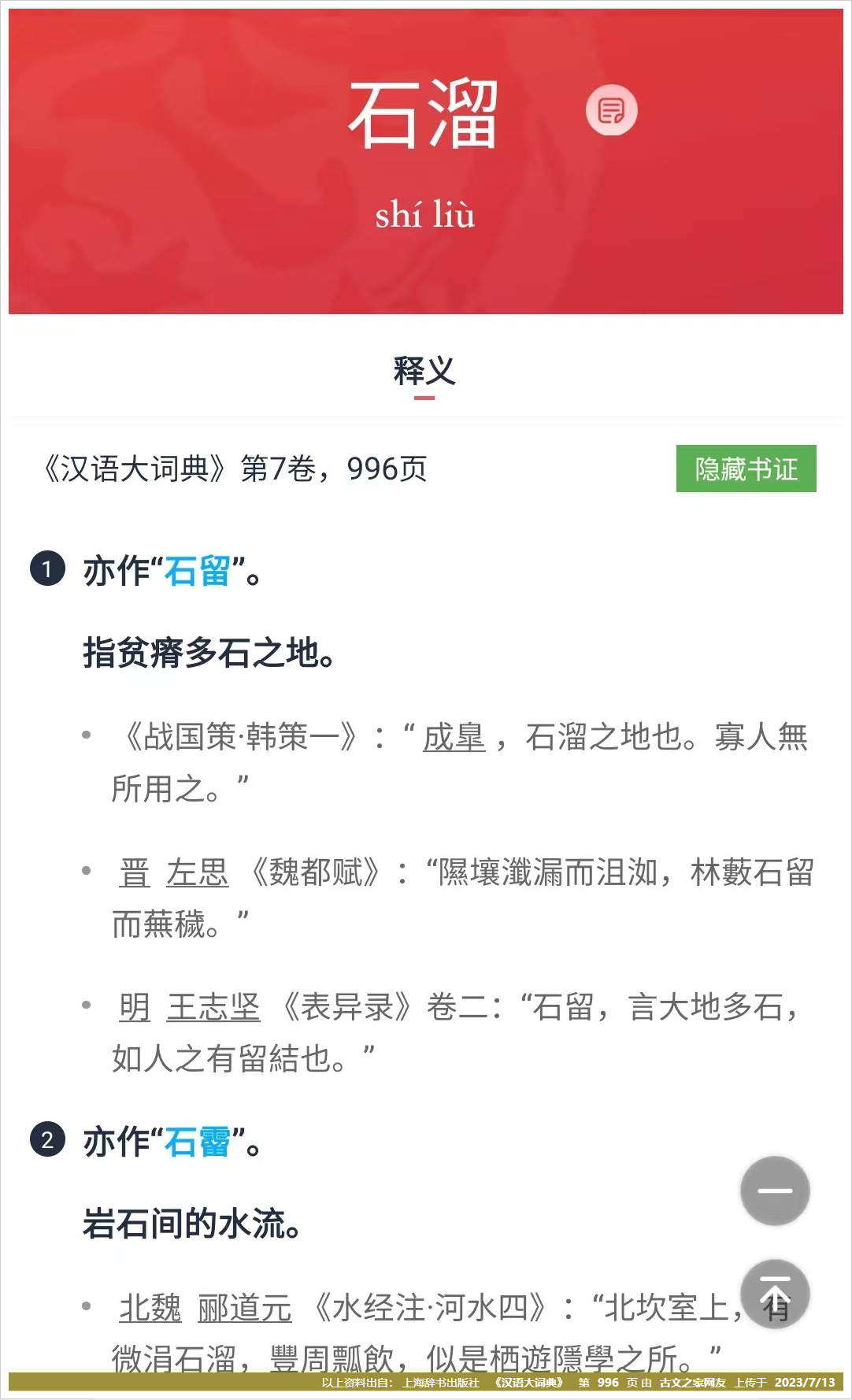852x1400 pixels.
Task: Tap the floating minus button
Action: tap(775, 1191)
